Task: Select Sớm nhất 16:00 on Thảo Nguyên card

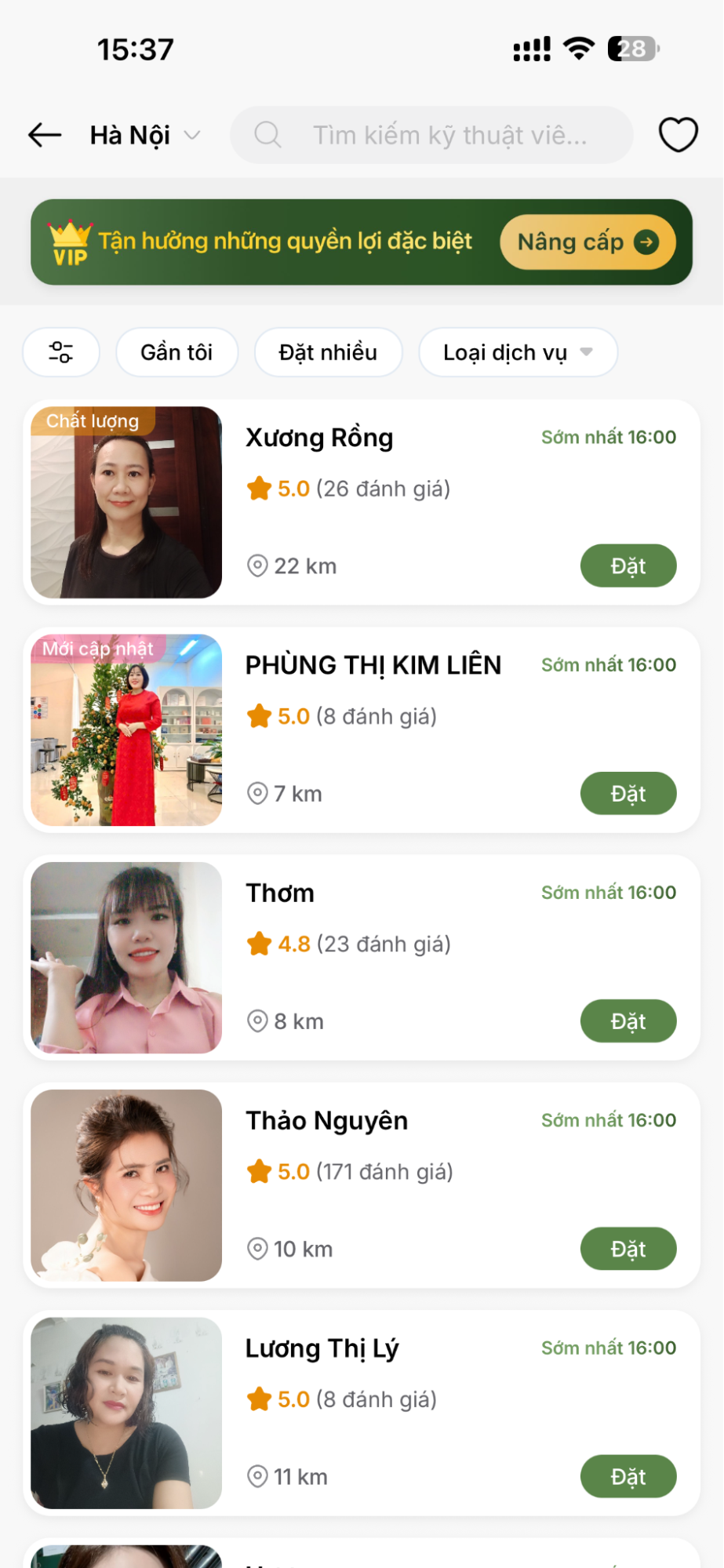Action: [608, 1120]
